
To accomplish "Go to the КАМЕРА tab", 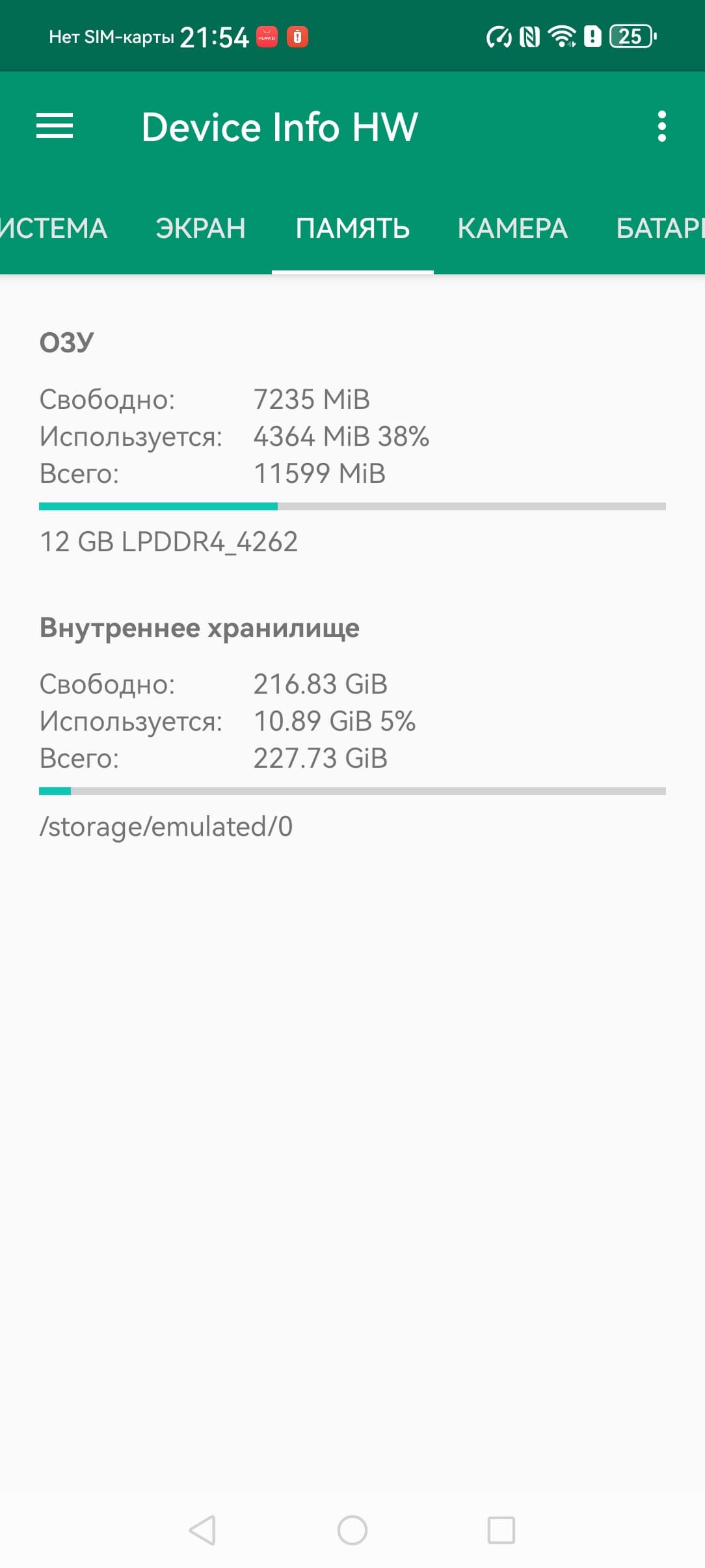I will 512,228.
